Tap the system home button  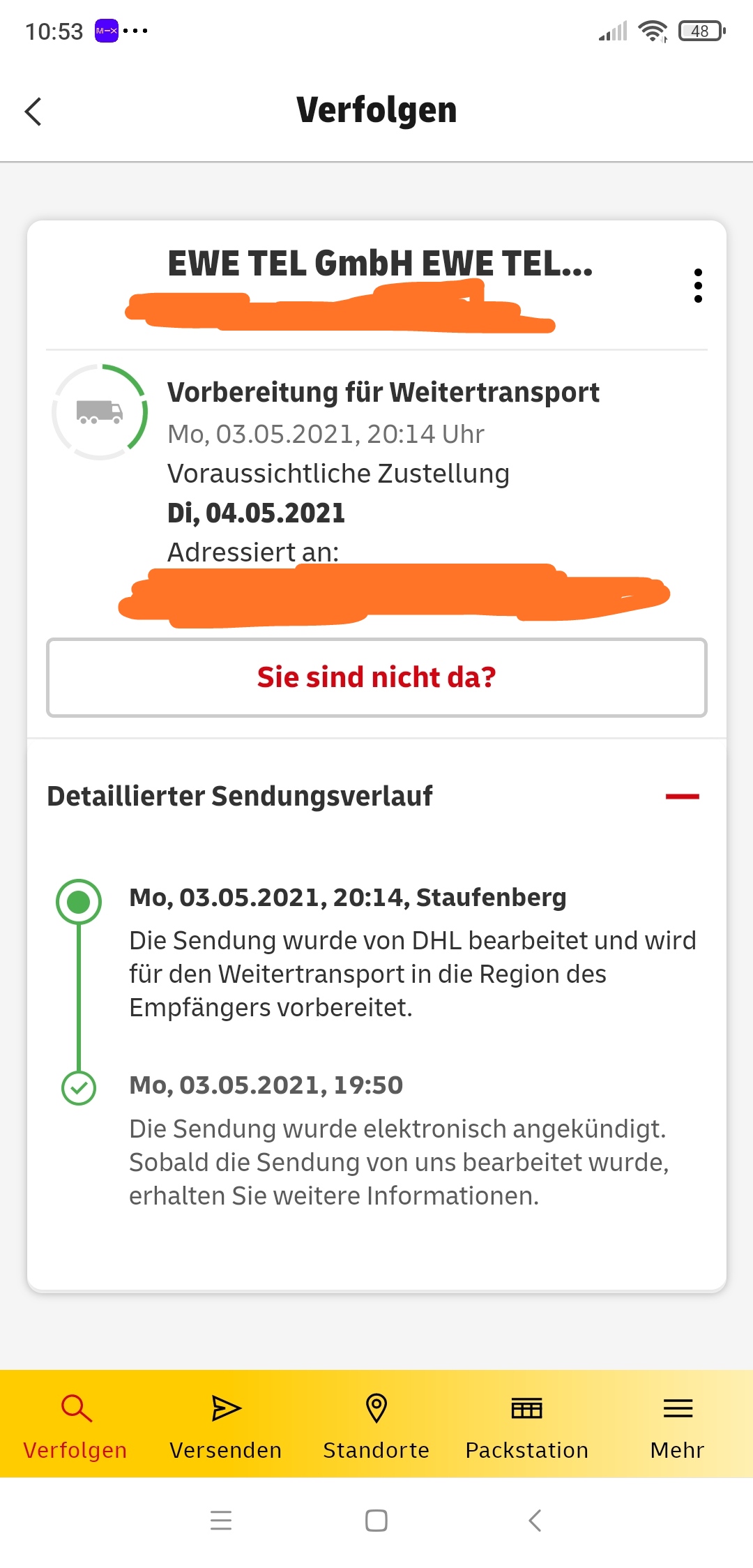coord(376,1521)
